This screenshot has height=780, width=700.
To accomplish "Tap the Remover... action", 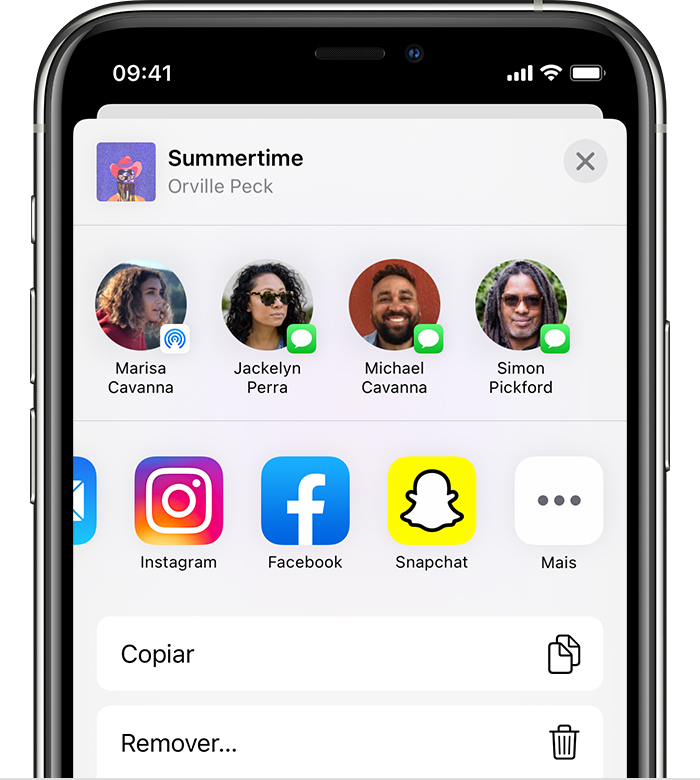I will point(349,743).
